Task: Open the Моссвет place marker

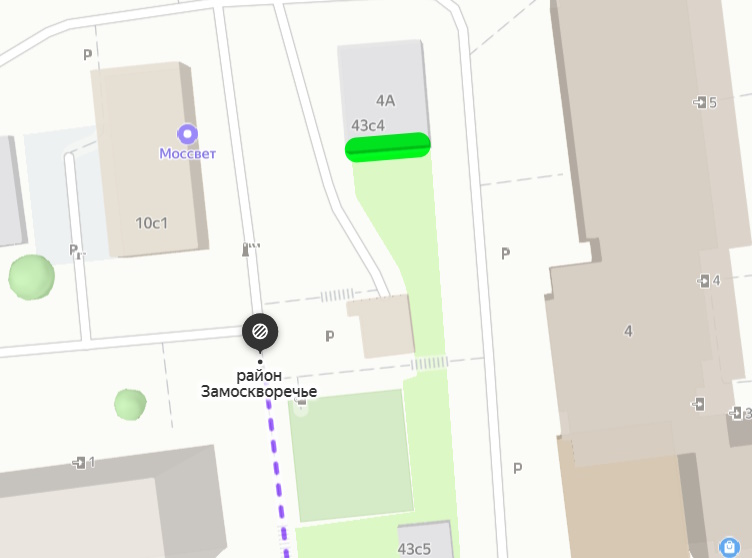Action: 187,134
